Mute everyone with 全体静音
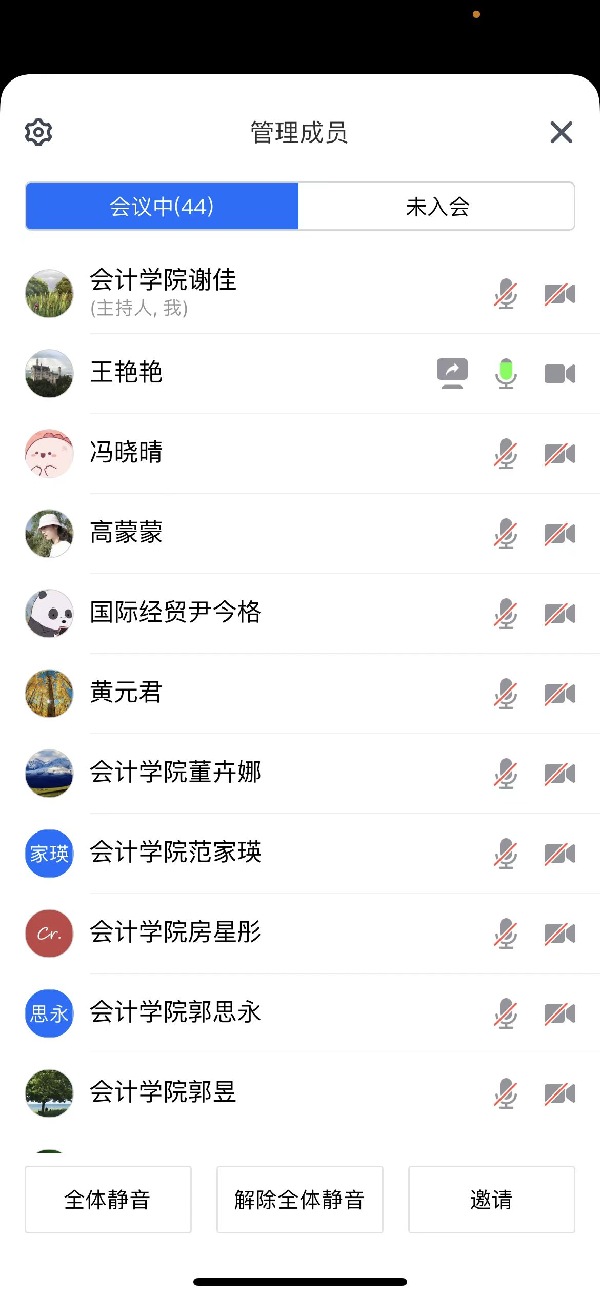This screenshot has width=600, height=1298. pyautogui.click(x=108, y=1199)
